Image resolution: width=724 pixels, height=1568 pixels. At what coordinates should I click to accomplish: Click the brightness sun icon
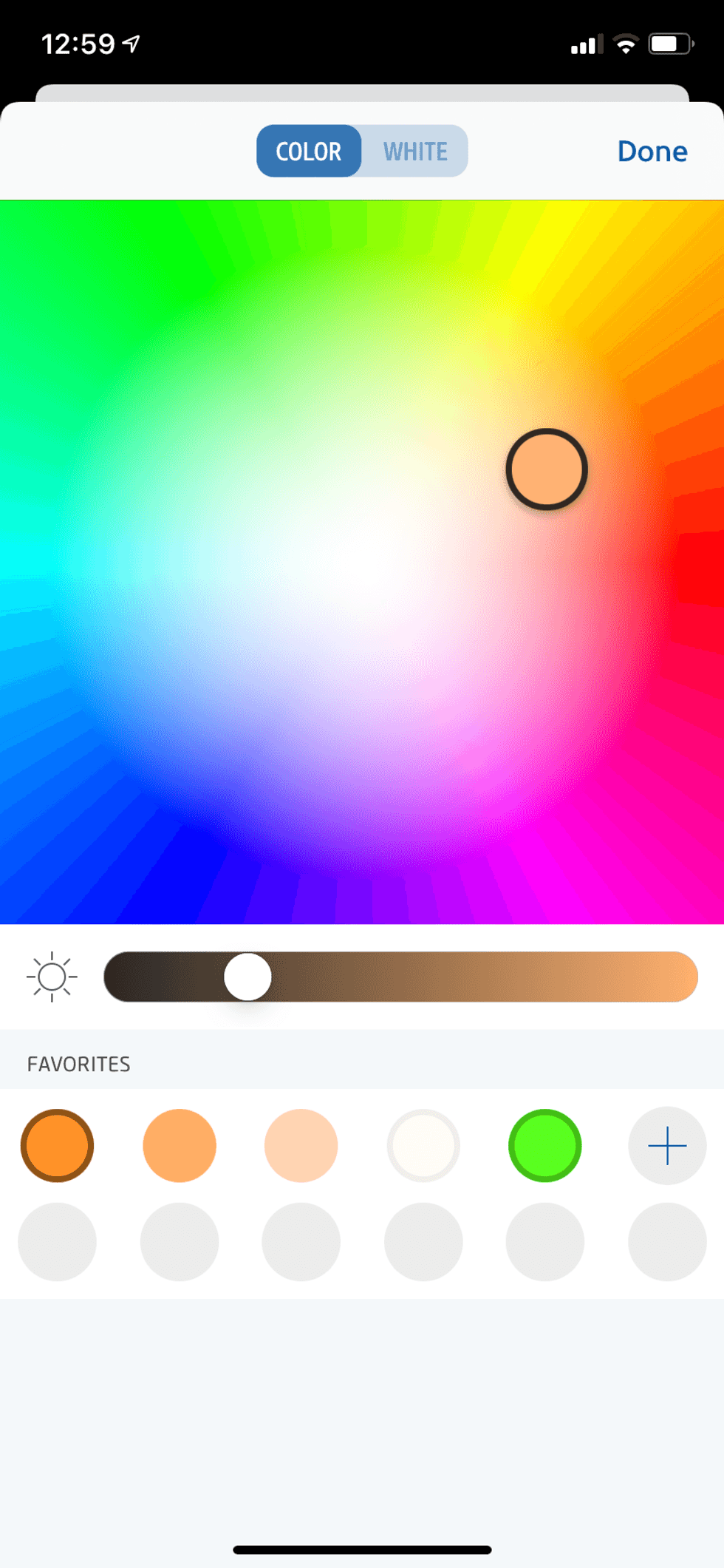pos(52,977)
